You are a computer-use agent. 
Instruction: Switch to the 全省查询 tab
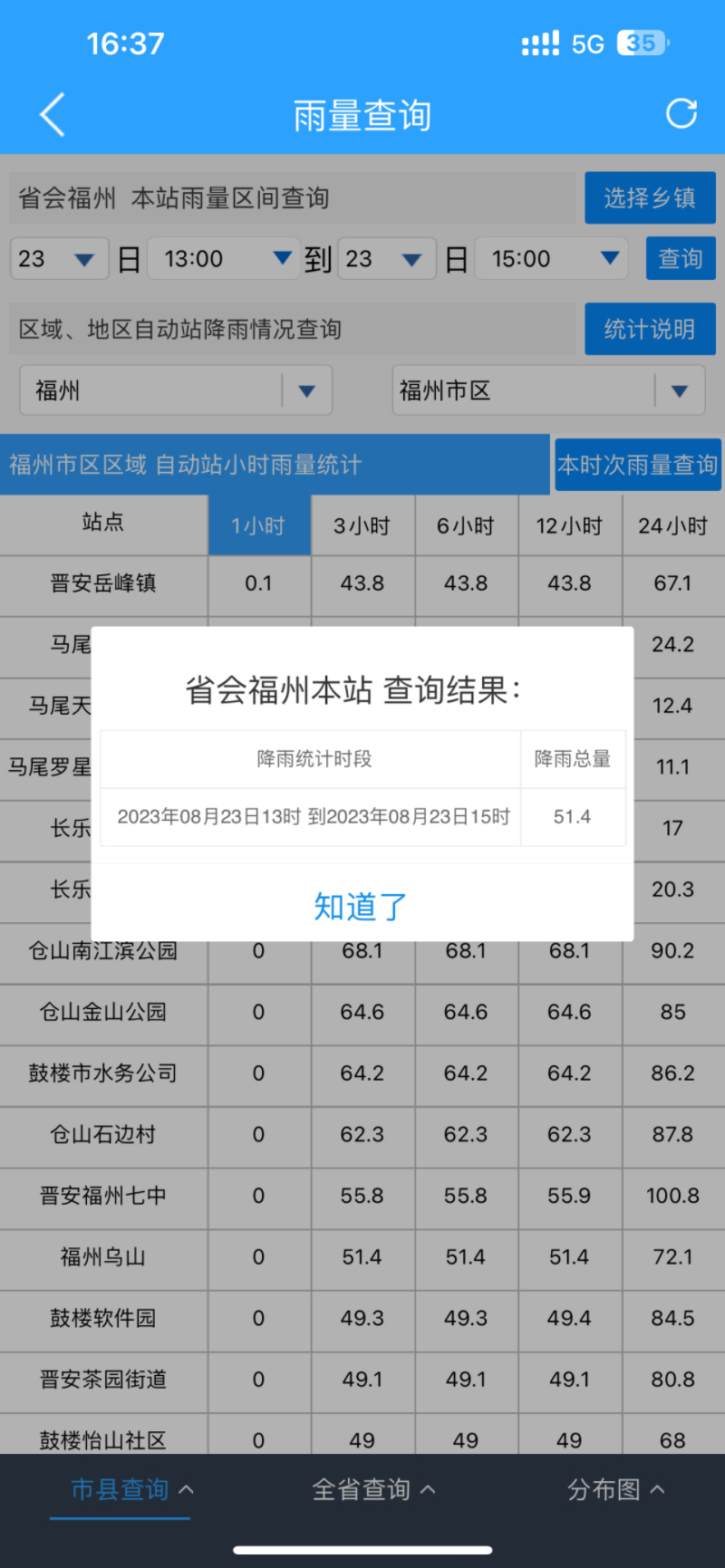coord(372,1489)
